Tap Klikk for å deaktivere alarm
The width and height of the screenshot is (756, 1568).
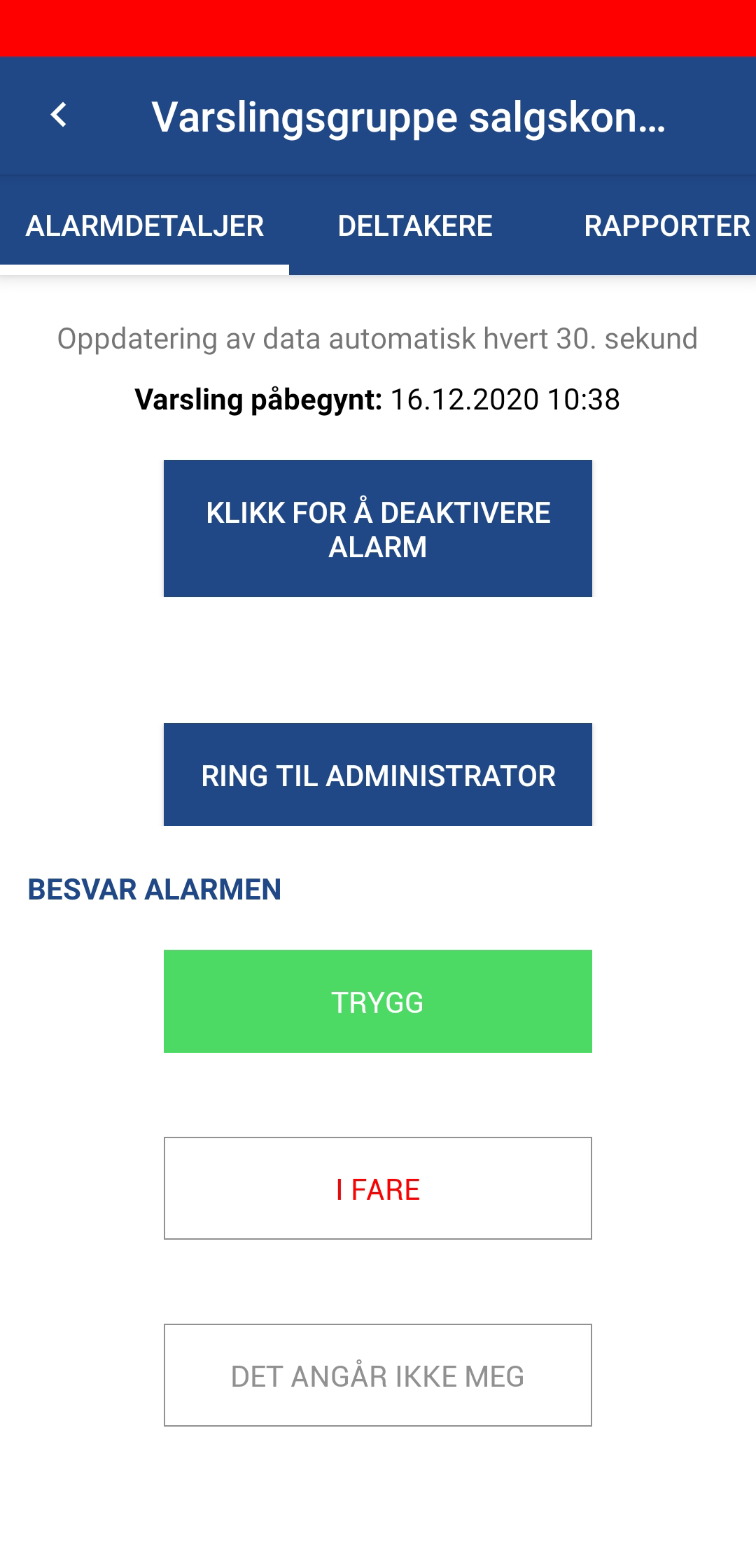coord(378,528)
